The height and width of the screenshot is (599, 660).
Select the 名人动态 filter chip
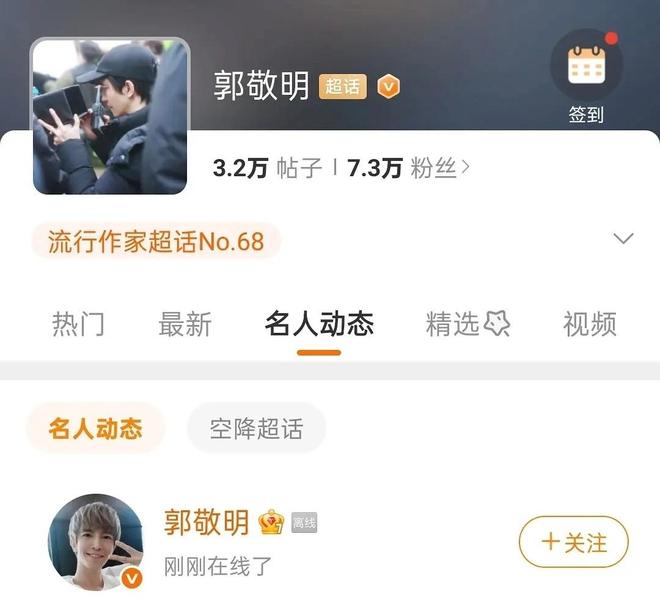pyautogui.click(x=95, y=429)
